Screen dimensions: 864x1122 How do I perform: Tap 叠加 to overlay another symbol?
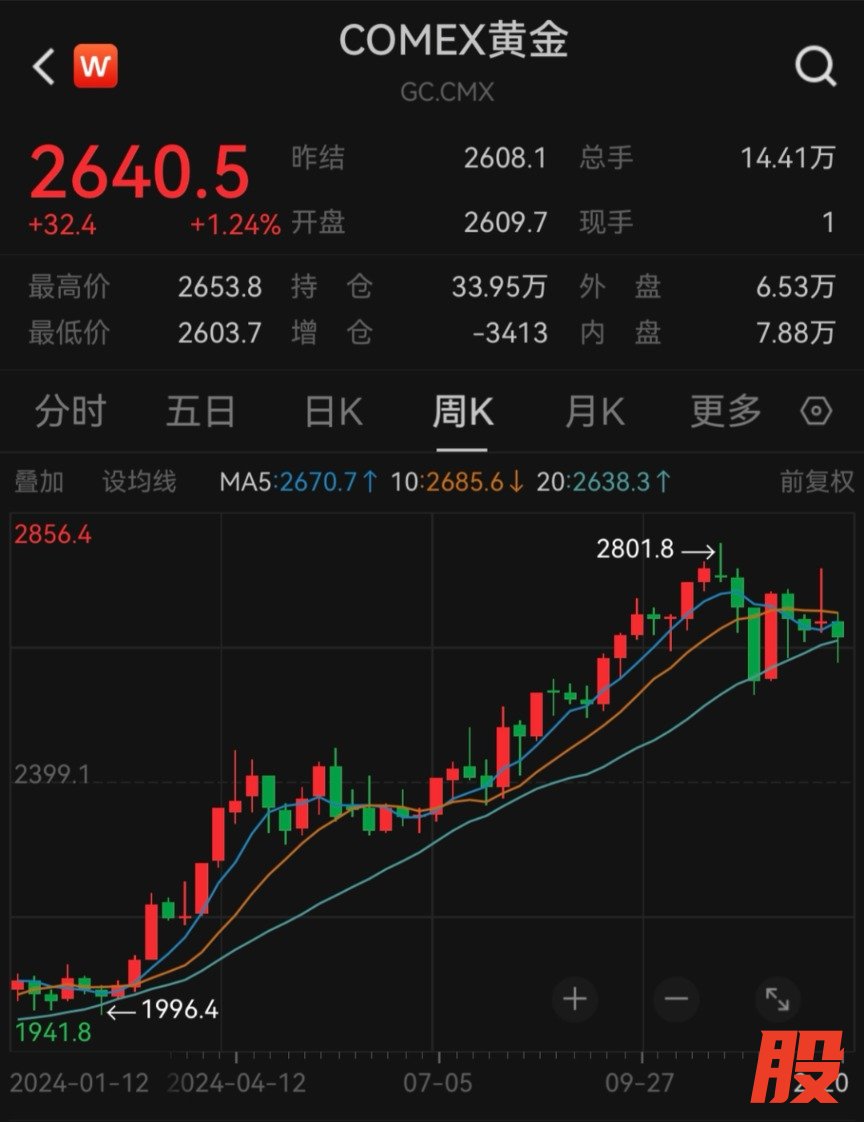pos(39,482)
